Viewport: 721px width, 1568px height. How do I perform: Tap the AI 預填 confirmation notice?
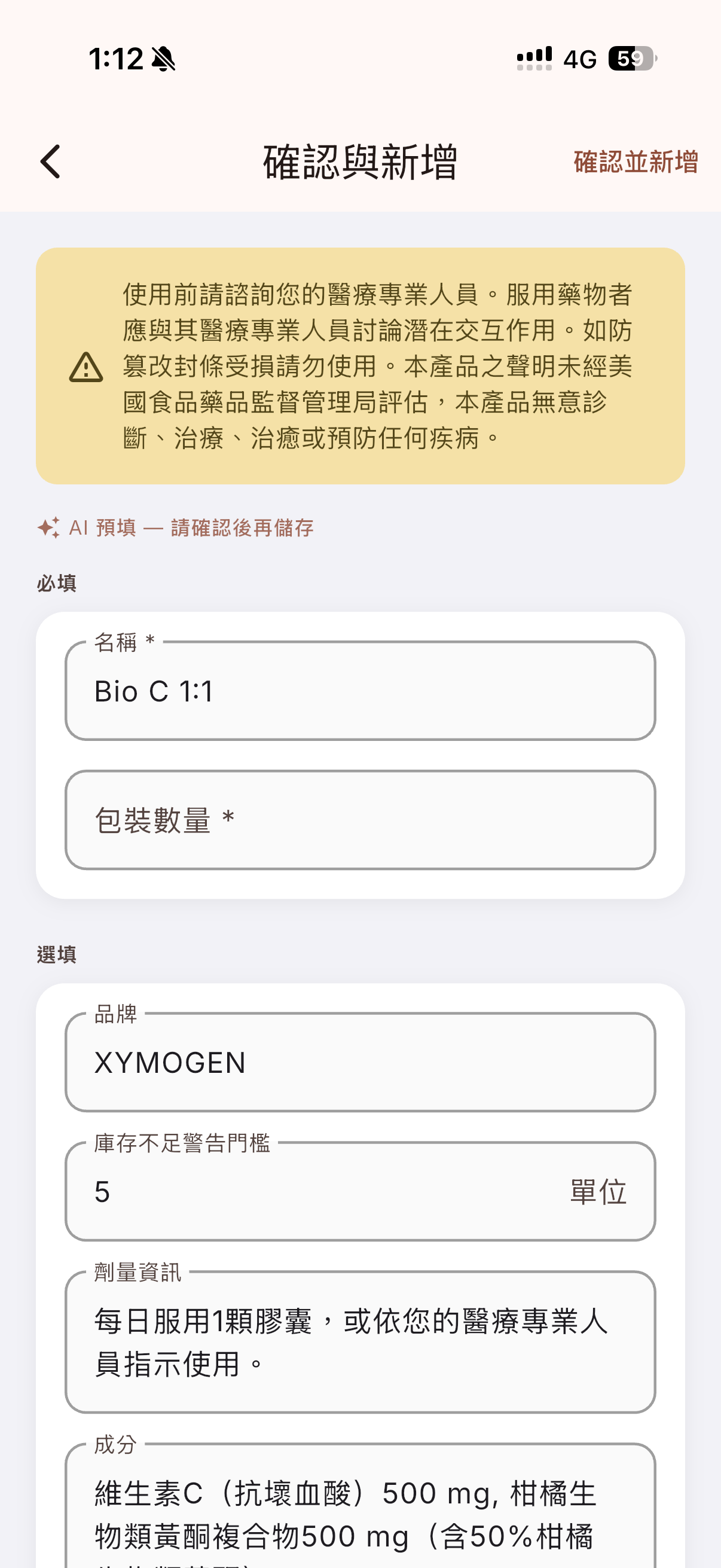point(176,529)
